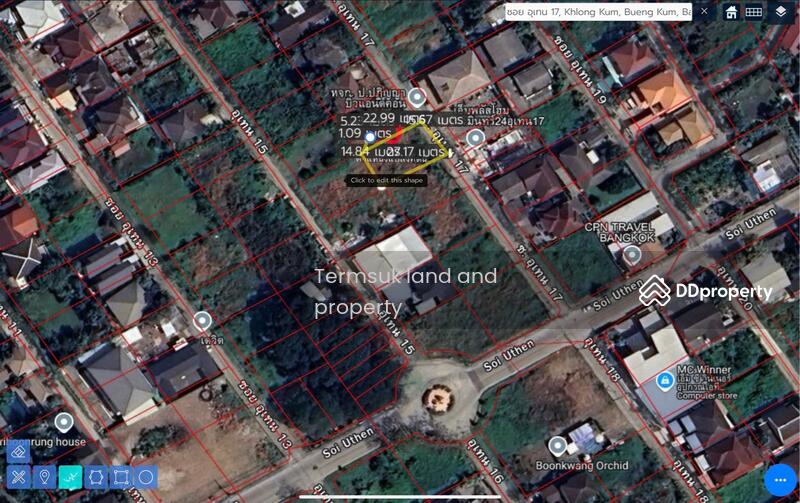800x503 pixels.
Task: Open the ruler and pencil drawing tools
Action: point(19,477)
